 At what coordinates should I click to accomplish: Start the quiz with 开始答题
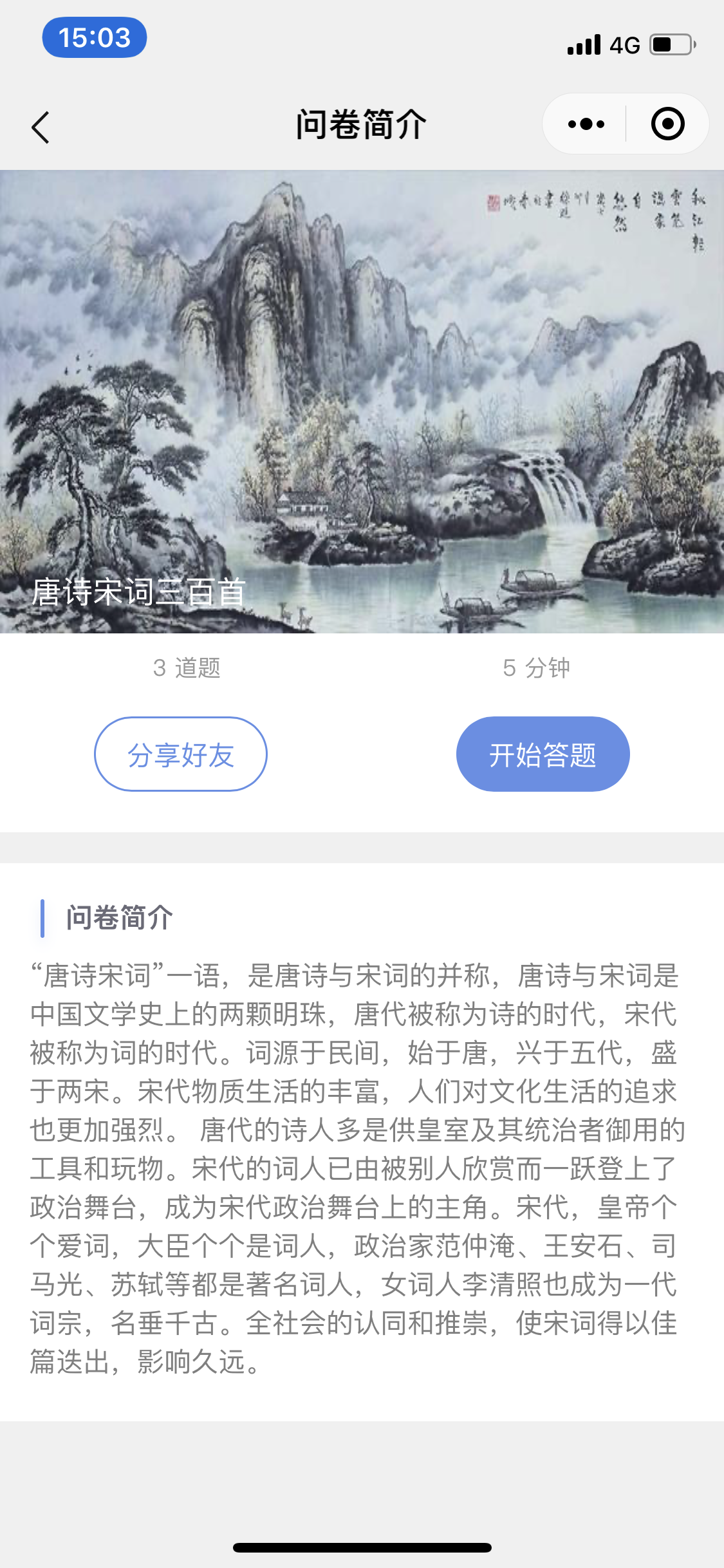point(543,754)
